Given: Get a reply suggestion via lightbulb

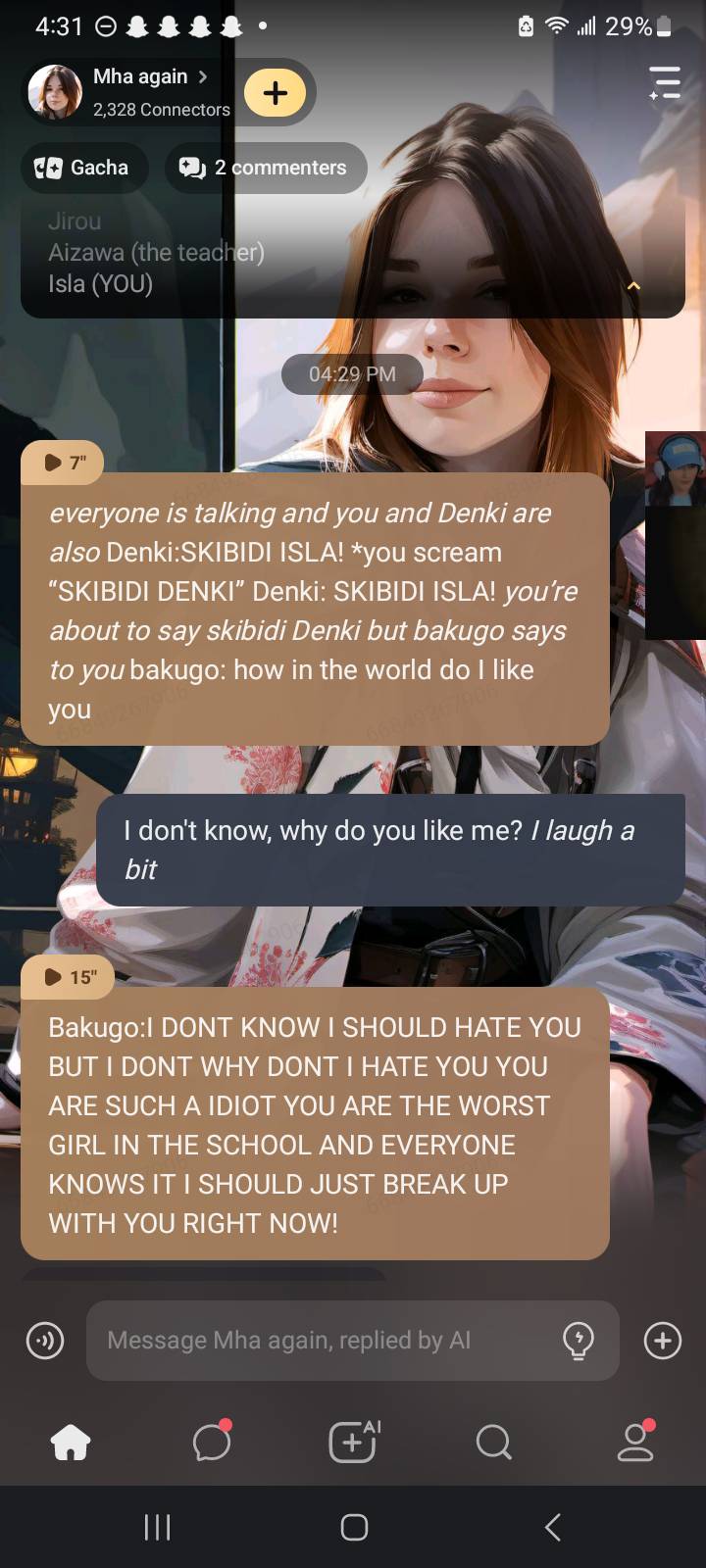Looking at the screenshot, I should pyautogui.click(x=579, y=1340).
